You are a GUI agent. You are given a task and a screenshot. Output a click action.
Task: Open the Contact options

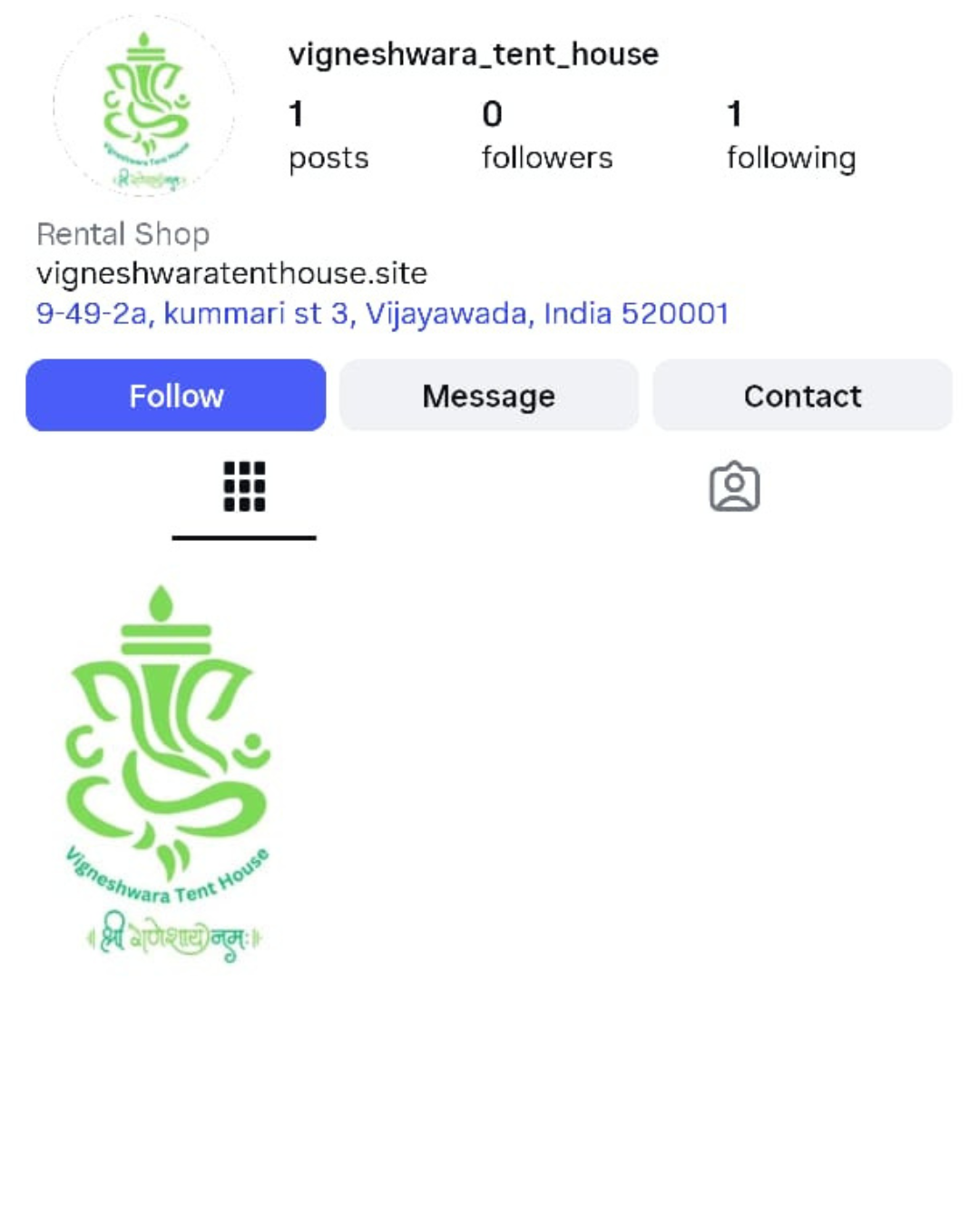(x=802, y=396)
